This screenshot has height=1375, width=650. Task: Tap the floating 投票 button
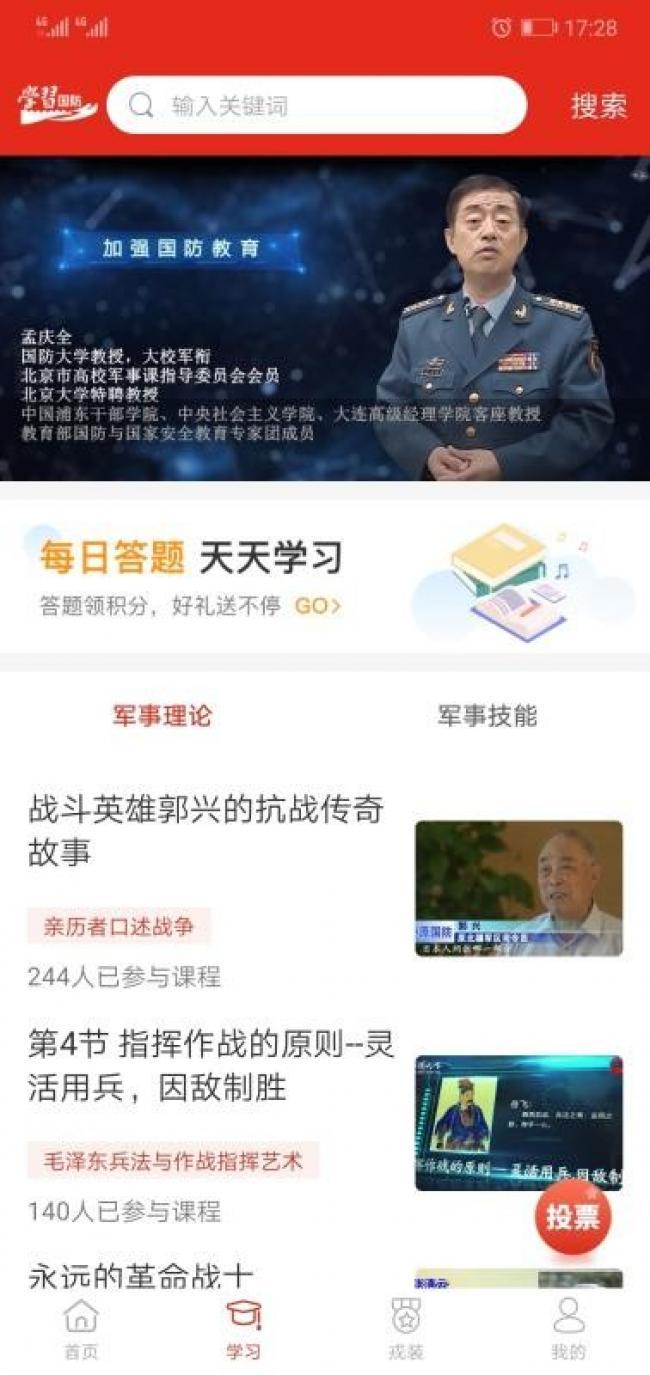pos(572,1216)
